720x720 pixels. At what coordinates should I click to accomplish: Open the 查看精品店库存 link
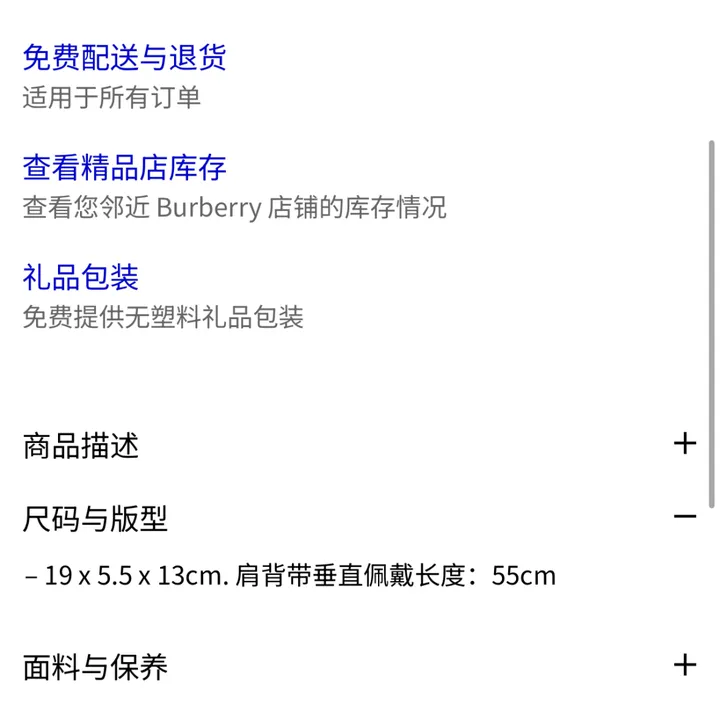click(x=124, y=167)
